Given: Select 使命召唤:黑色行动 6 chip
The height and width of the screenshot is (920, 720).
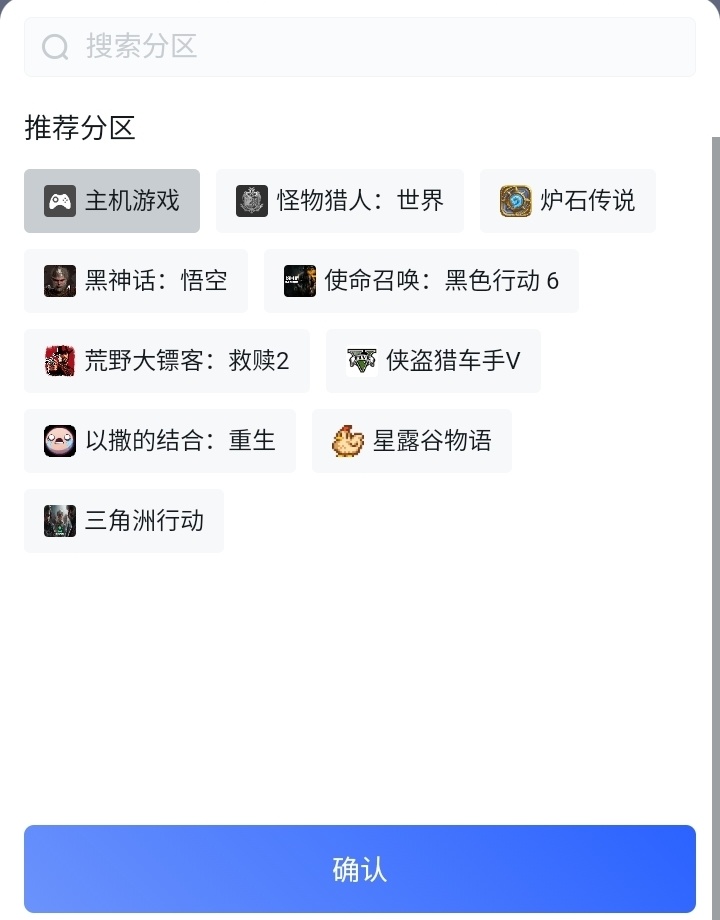Looking at the screenshot, I should [x=421, y=281].
